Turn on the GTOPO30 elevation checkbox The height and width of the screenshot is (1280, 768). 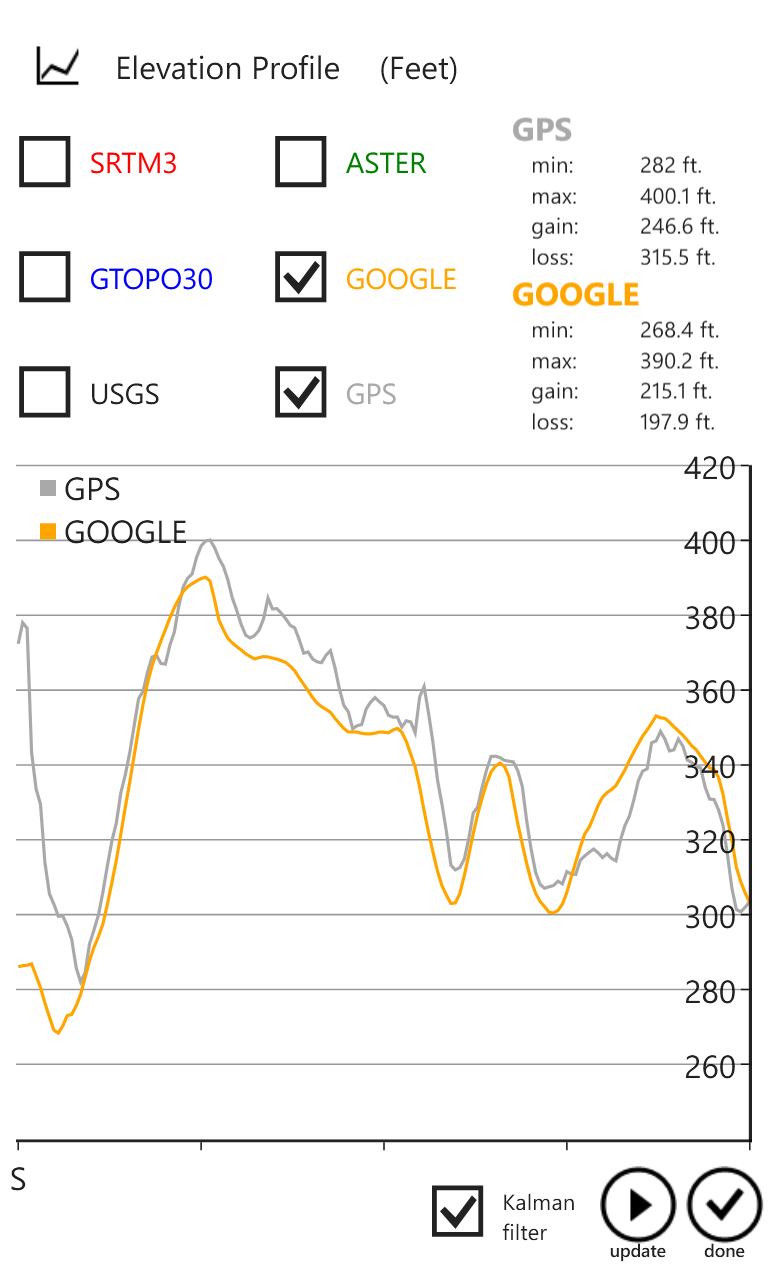45,278
